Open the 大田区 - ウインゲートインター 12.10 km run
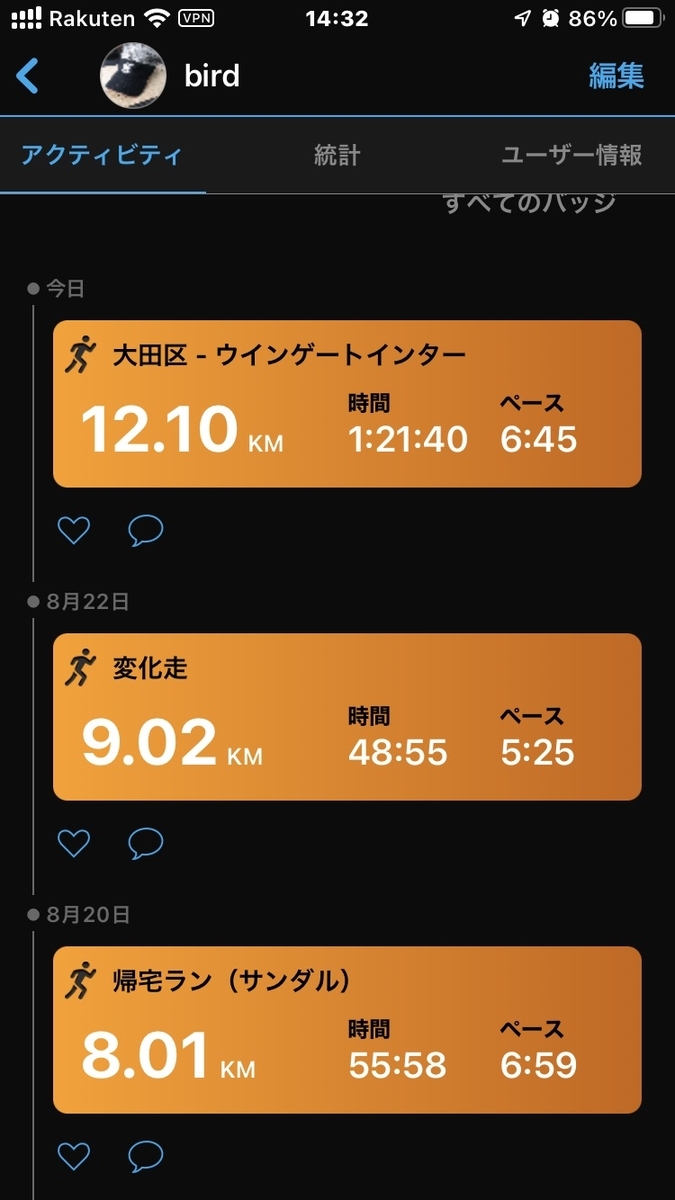The height and width of the screenshot is (1200, 675). click(347, 404)
